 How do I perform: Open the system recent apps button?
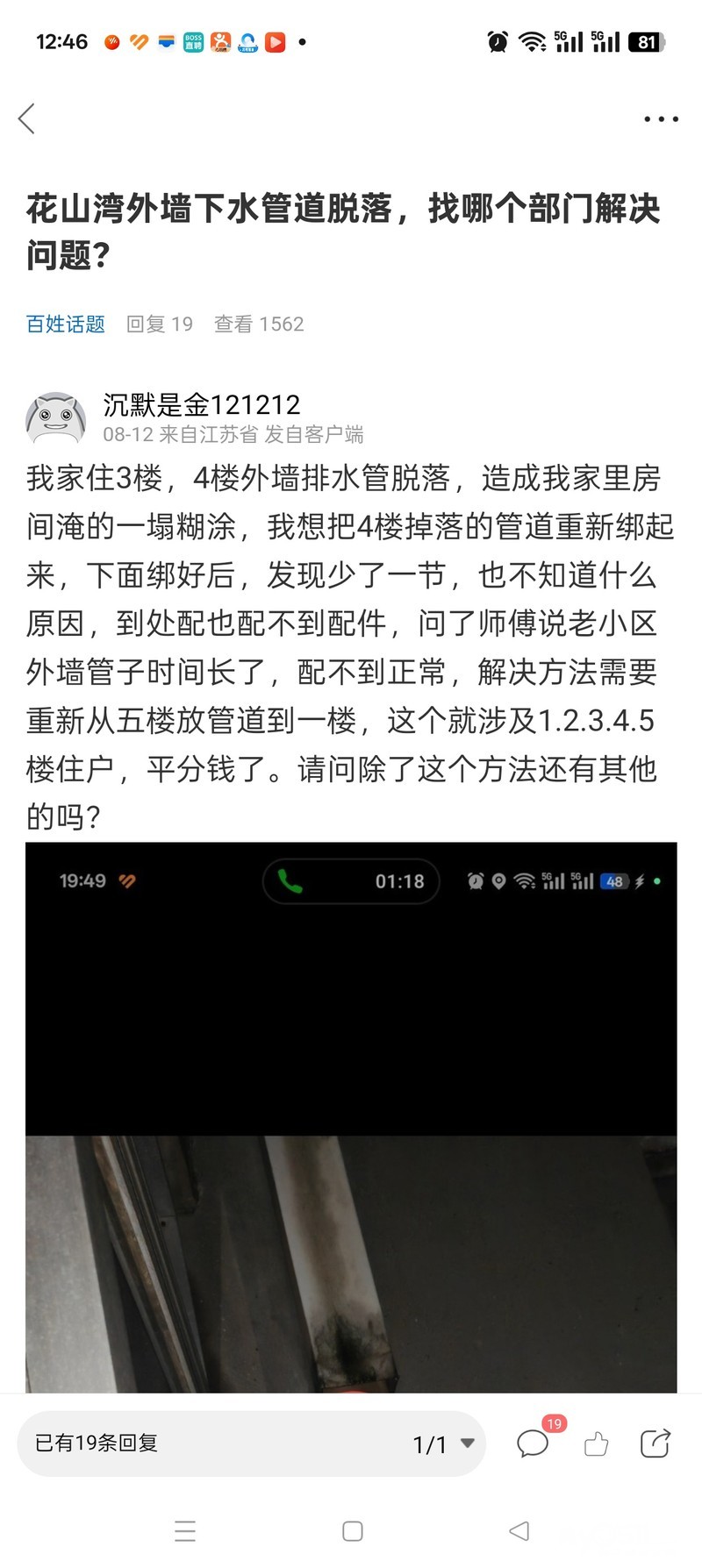tap(185, 1531)
